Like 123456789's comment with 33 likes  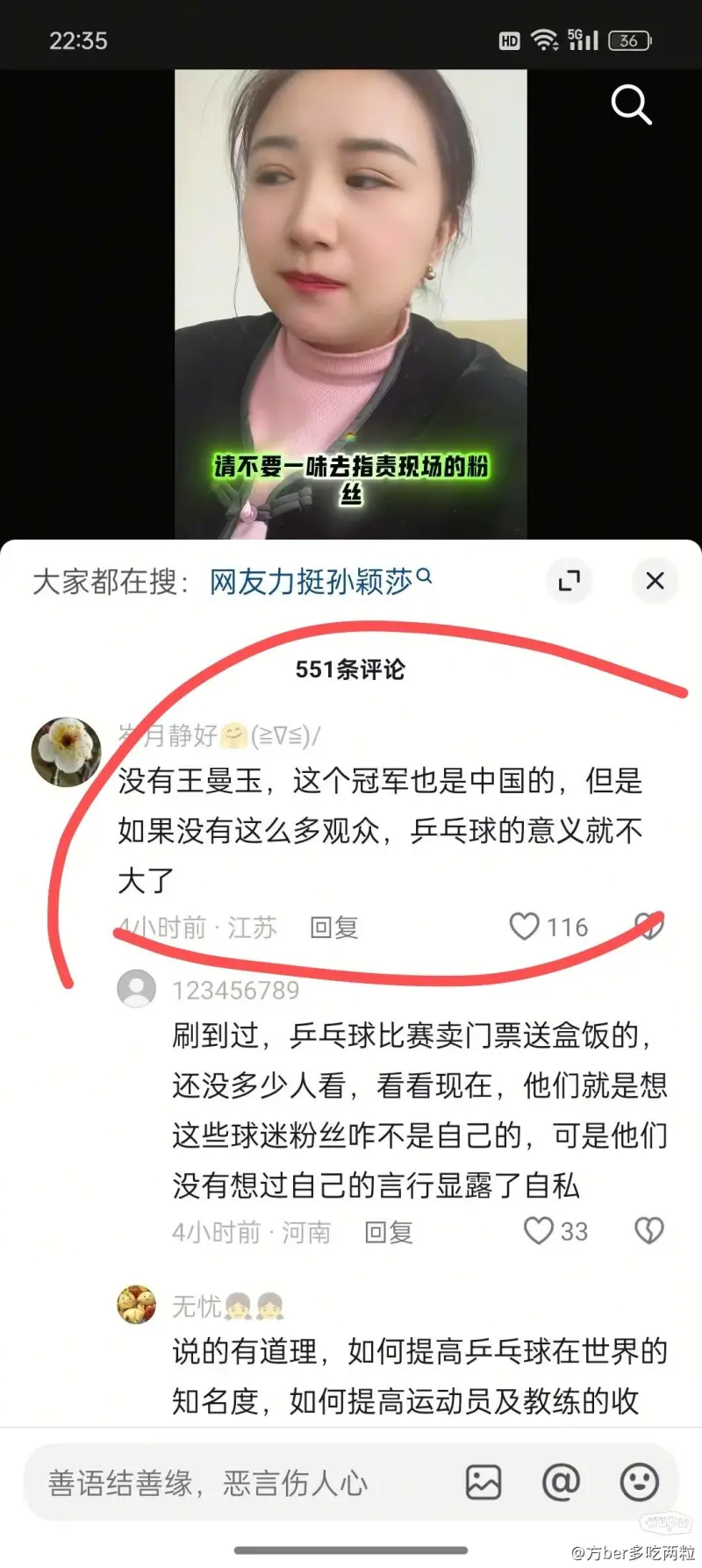(539, 1231)
